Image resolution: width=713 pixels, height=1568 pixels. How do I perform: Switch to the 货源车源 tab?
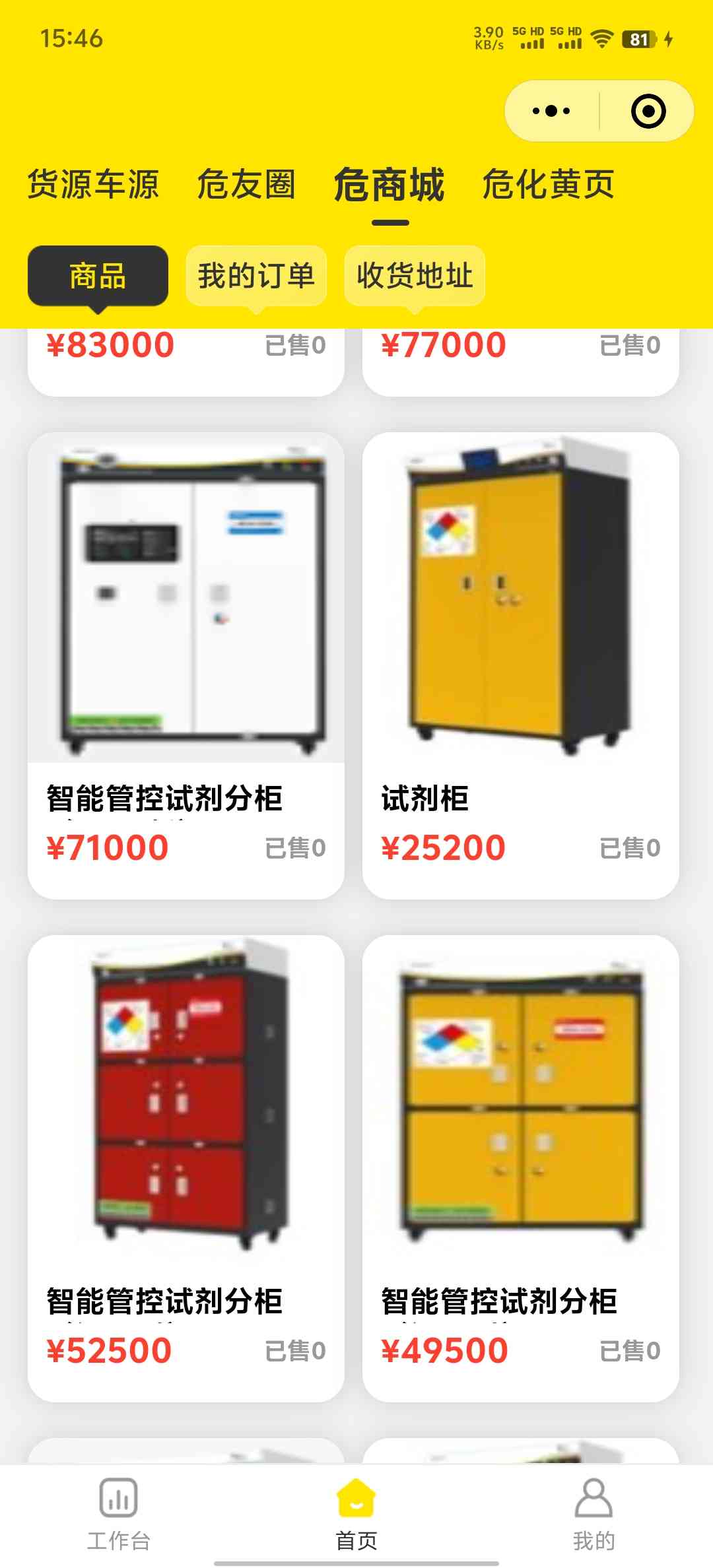(x=93, y=184)
